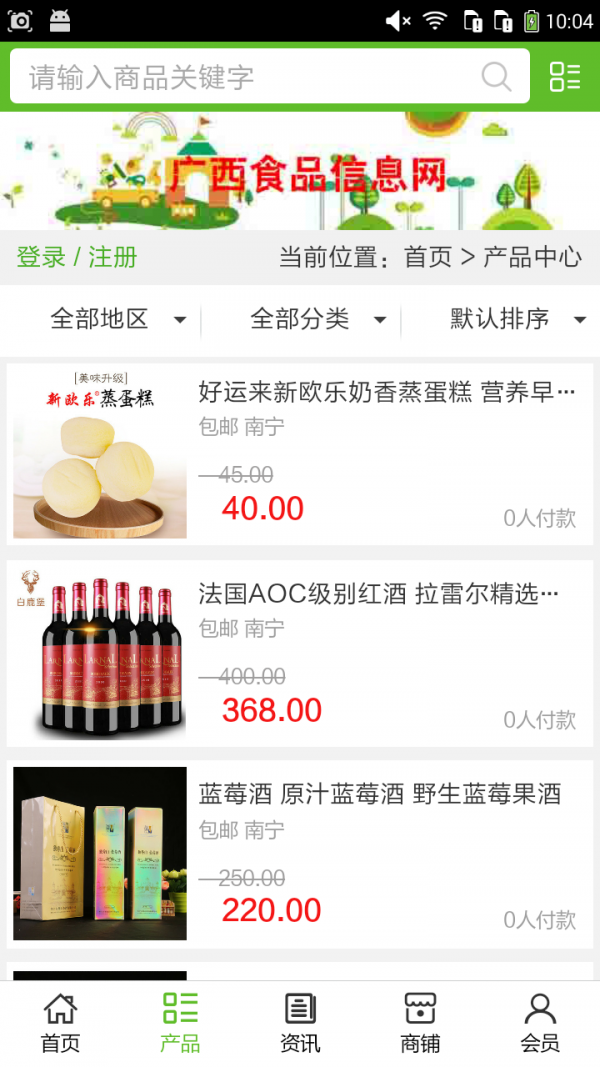The height and width of the screenshot is (1067, 600).
Task: Select the 产品 tab
Action: point(180,1023)
